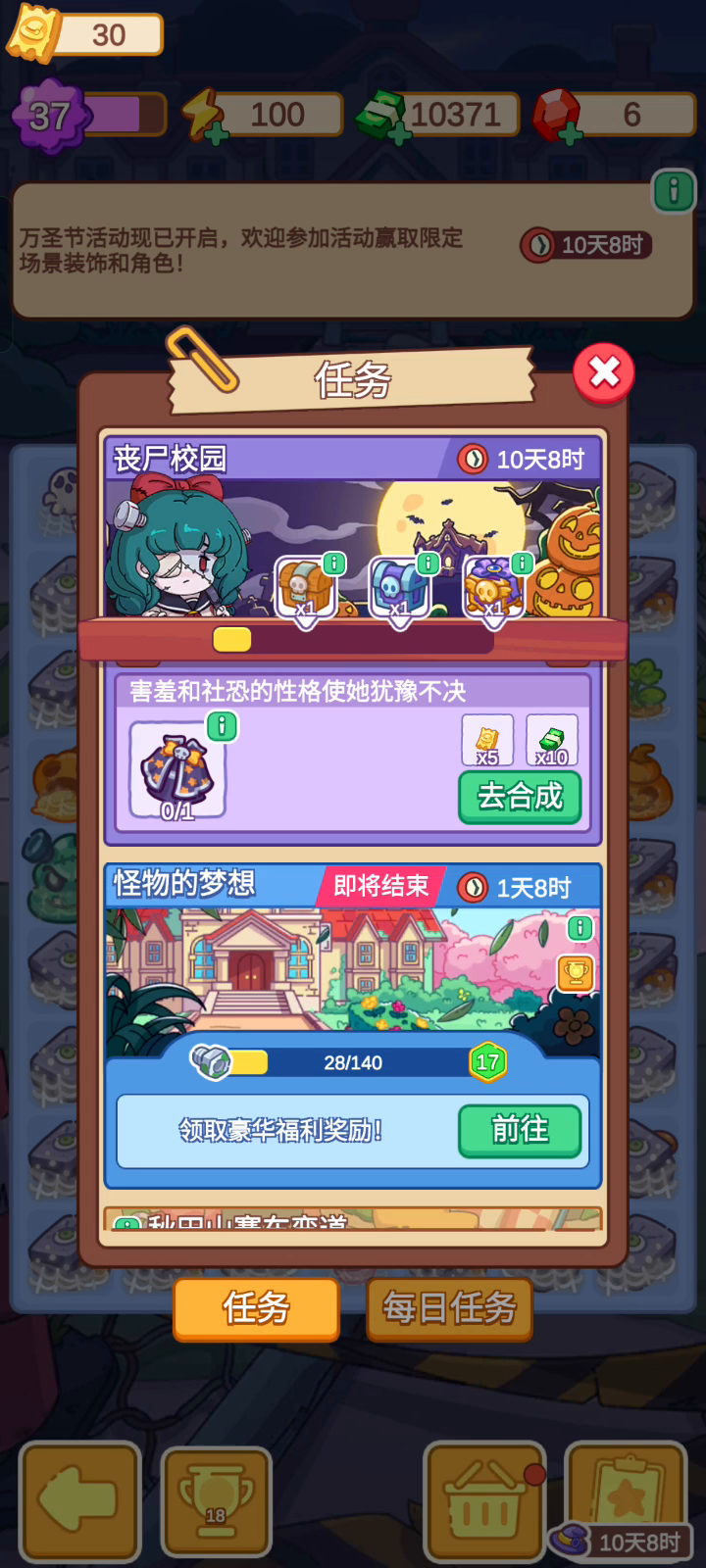The width and height of the screenshot is (706, 1568).
Task: Open the trophy level 18 button
Action: coord(216,1501)
